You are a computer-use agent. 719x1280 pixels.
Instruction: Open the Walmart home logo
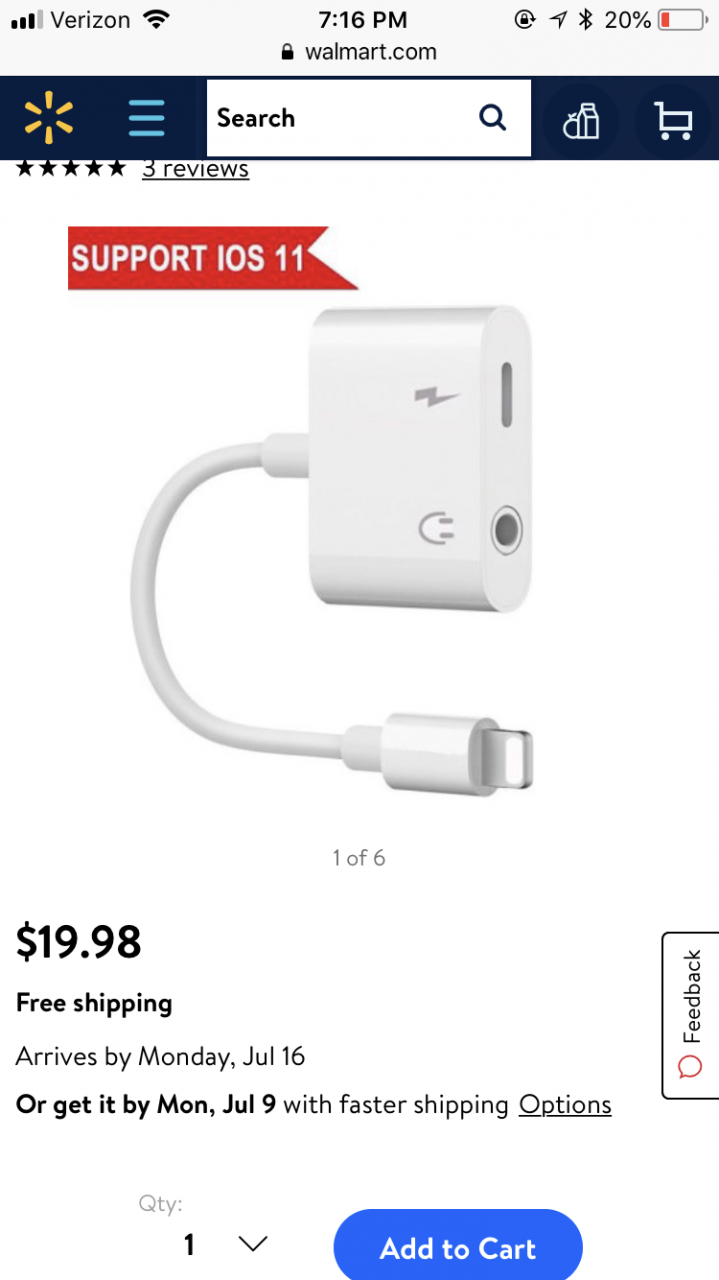pos(49,118)
